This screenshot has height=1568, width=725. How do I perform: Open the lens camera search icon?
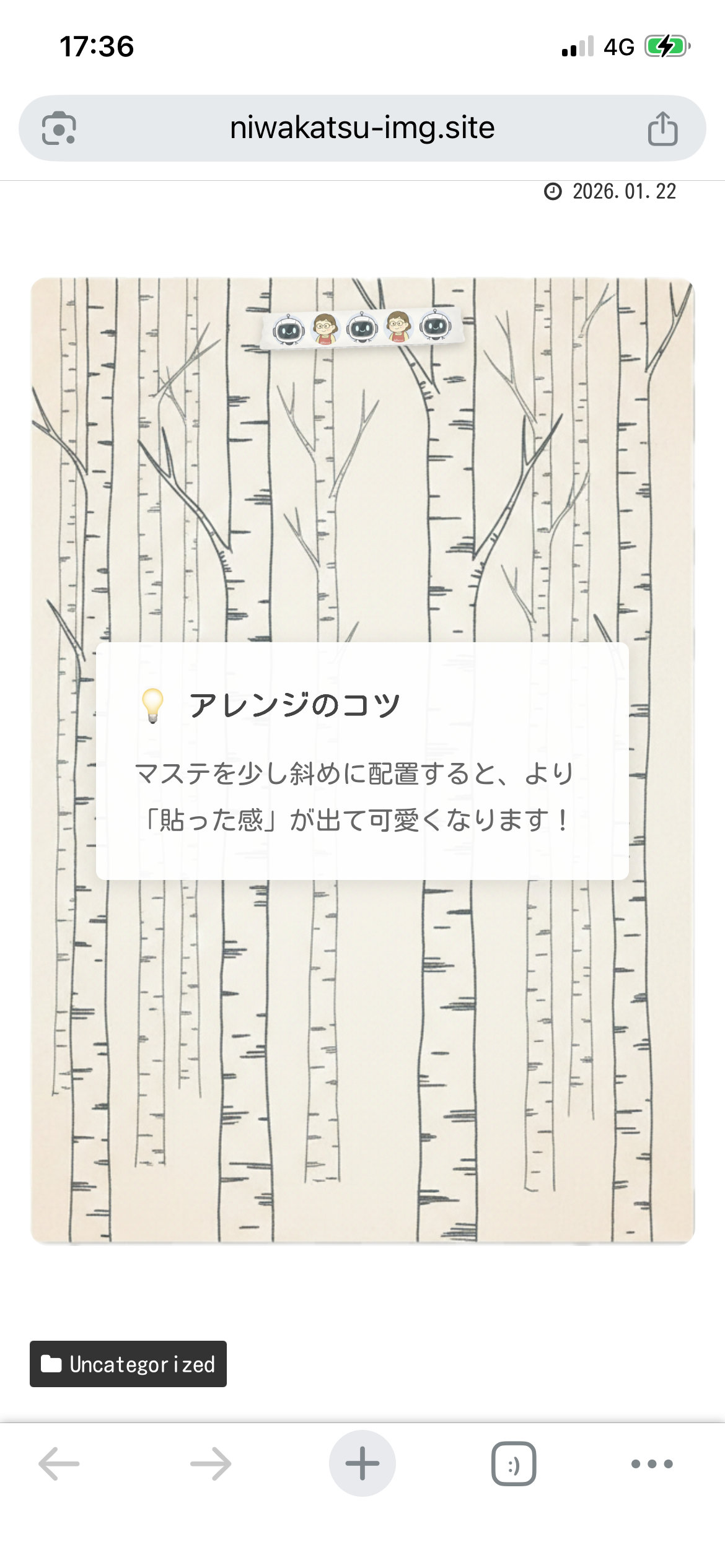(x=59, y=128)
